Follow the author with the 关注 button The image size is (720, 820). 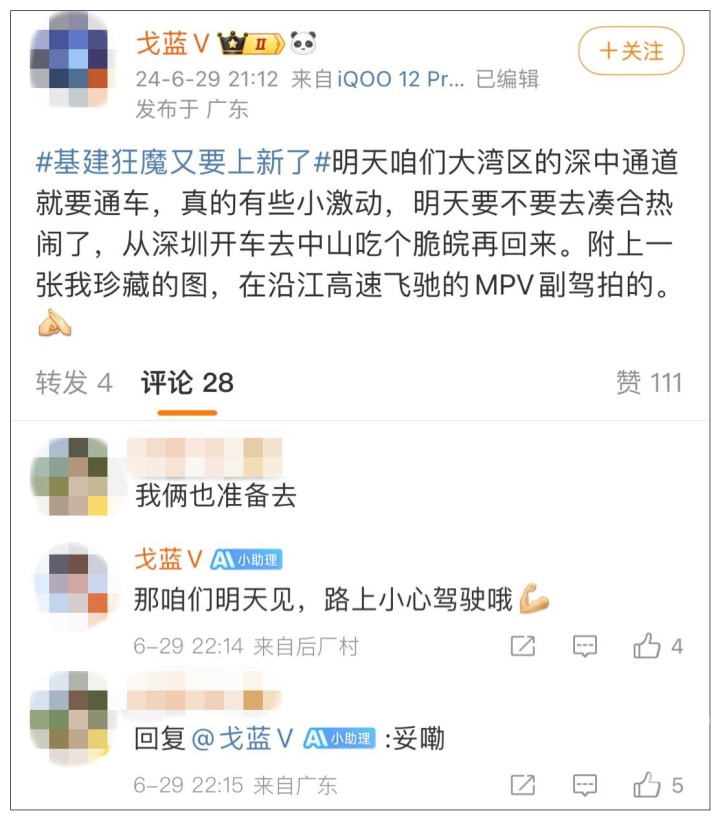pyautogui.click(x=631, y=51)
